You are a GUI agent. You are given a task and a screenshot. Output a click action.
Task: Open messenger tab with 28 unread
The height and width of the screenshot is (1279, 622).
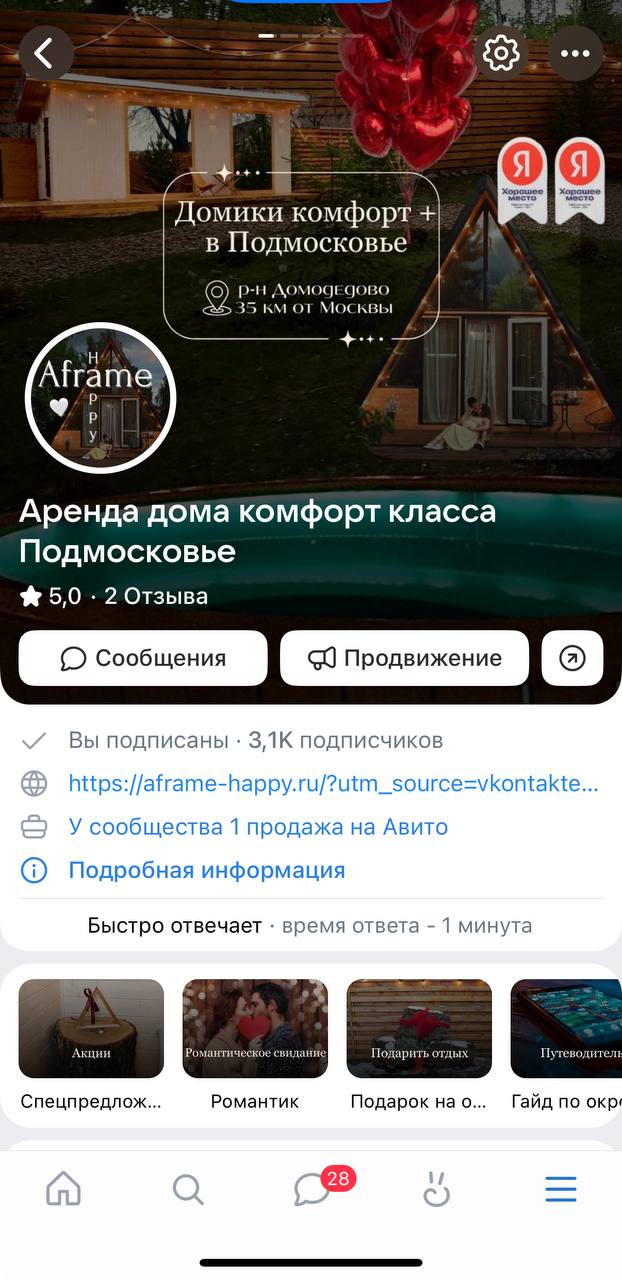313,1189
